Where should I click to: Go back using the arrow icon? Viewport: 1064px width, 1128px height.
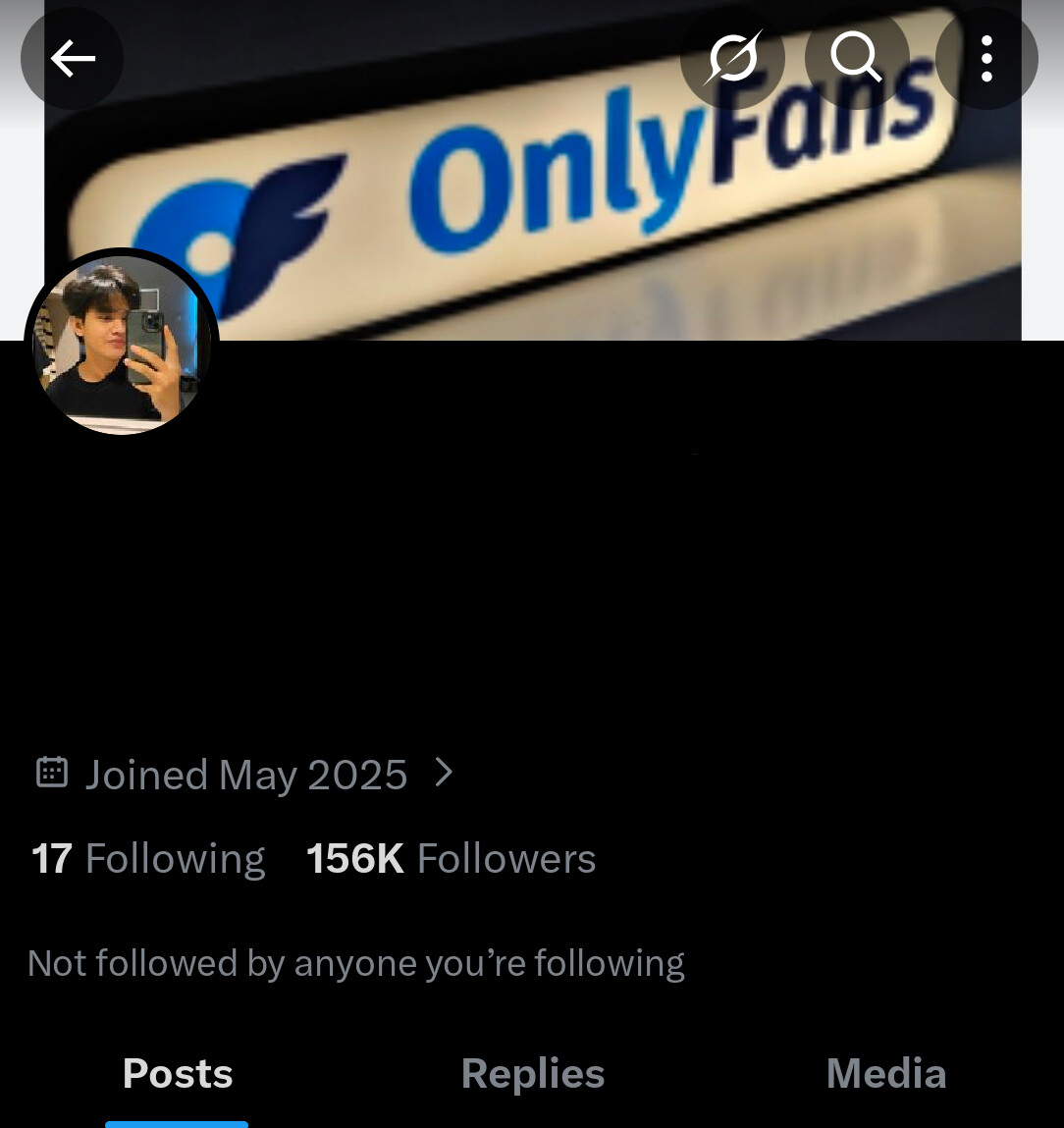point(73,59)
